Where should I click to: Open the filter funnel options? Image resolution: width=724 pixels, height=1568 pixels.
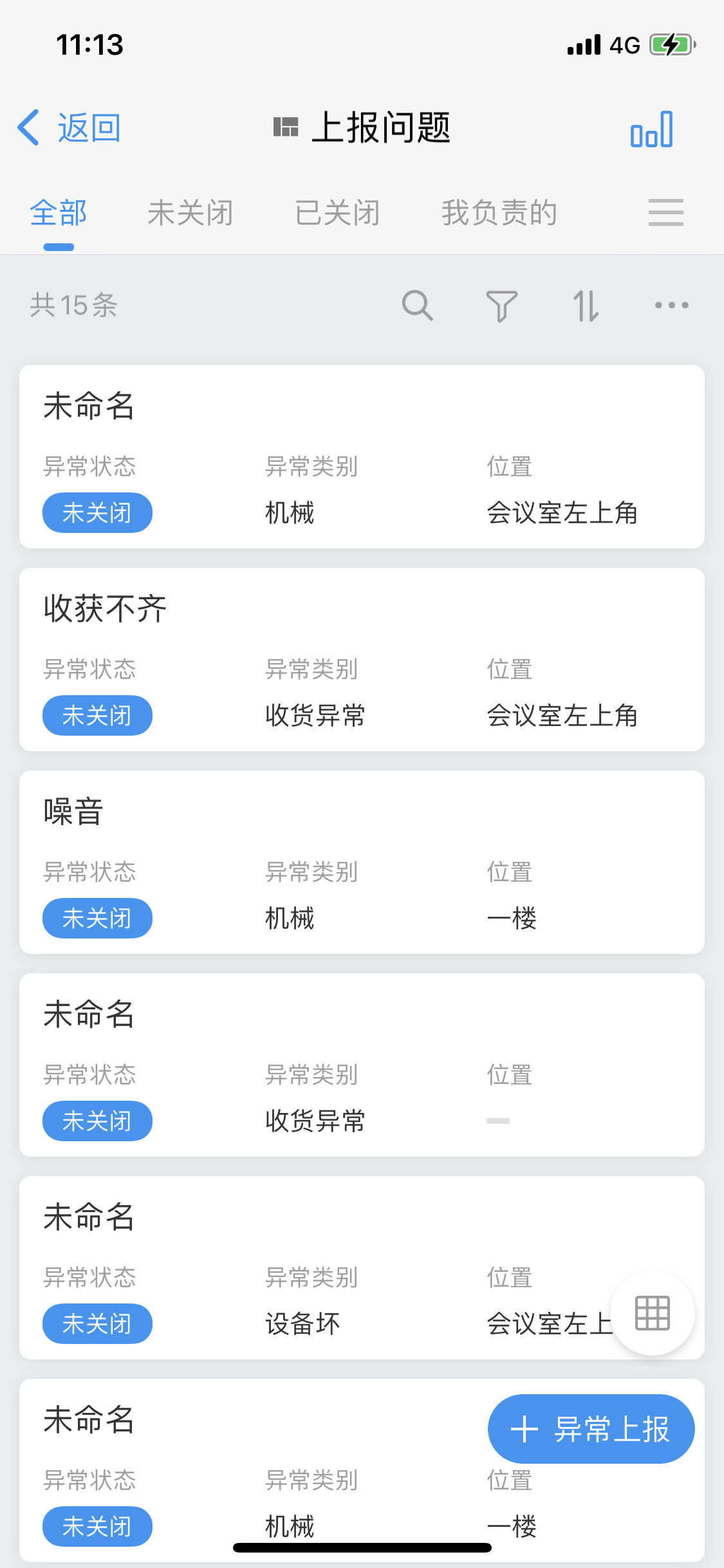pyautogui.click(x=501, y=305)
